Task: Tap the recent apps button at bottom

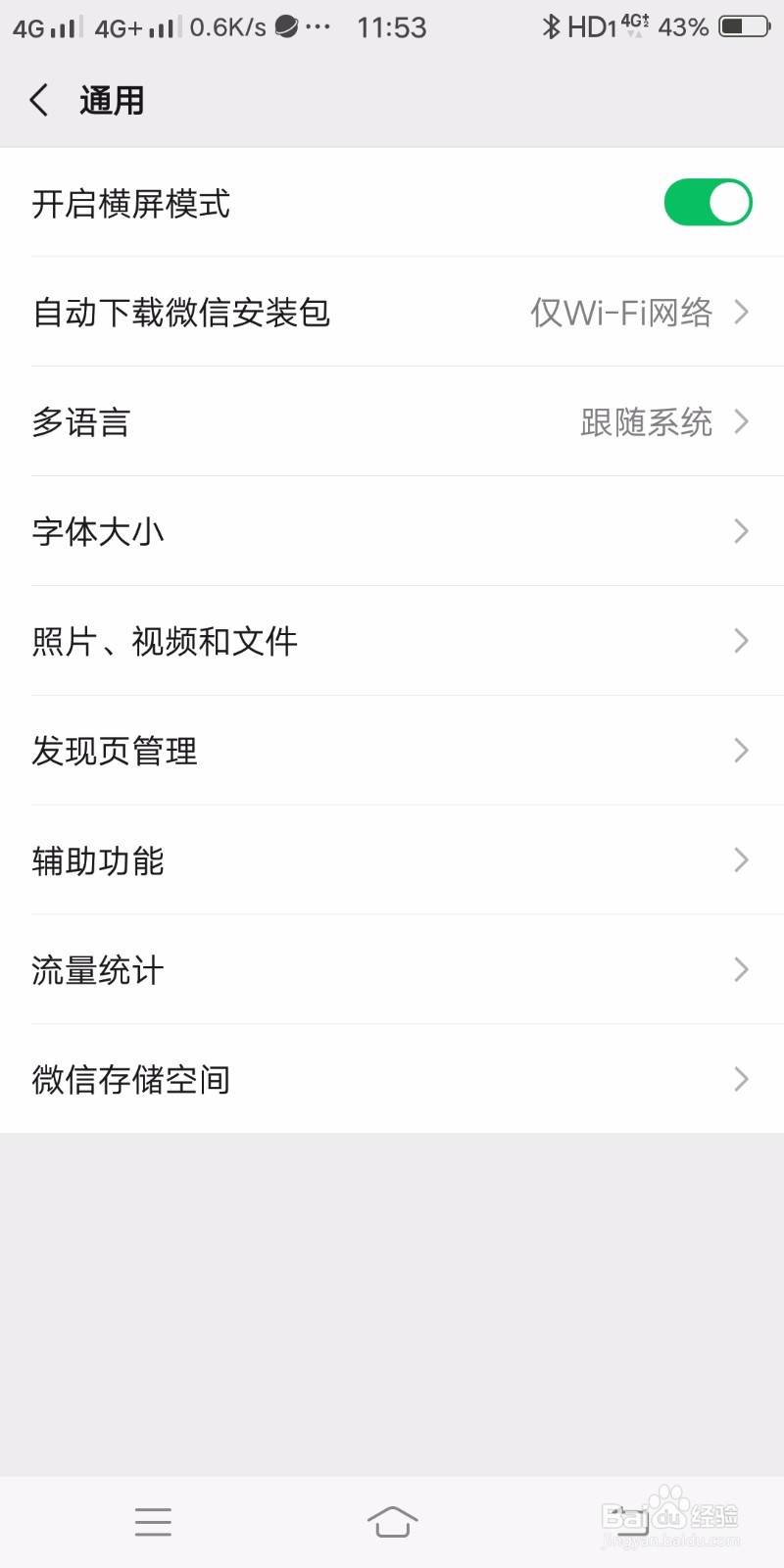Action: click(153, 1522)
